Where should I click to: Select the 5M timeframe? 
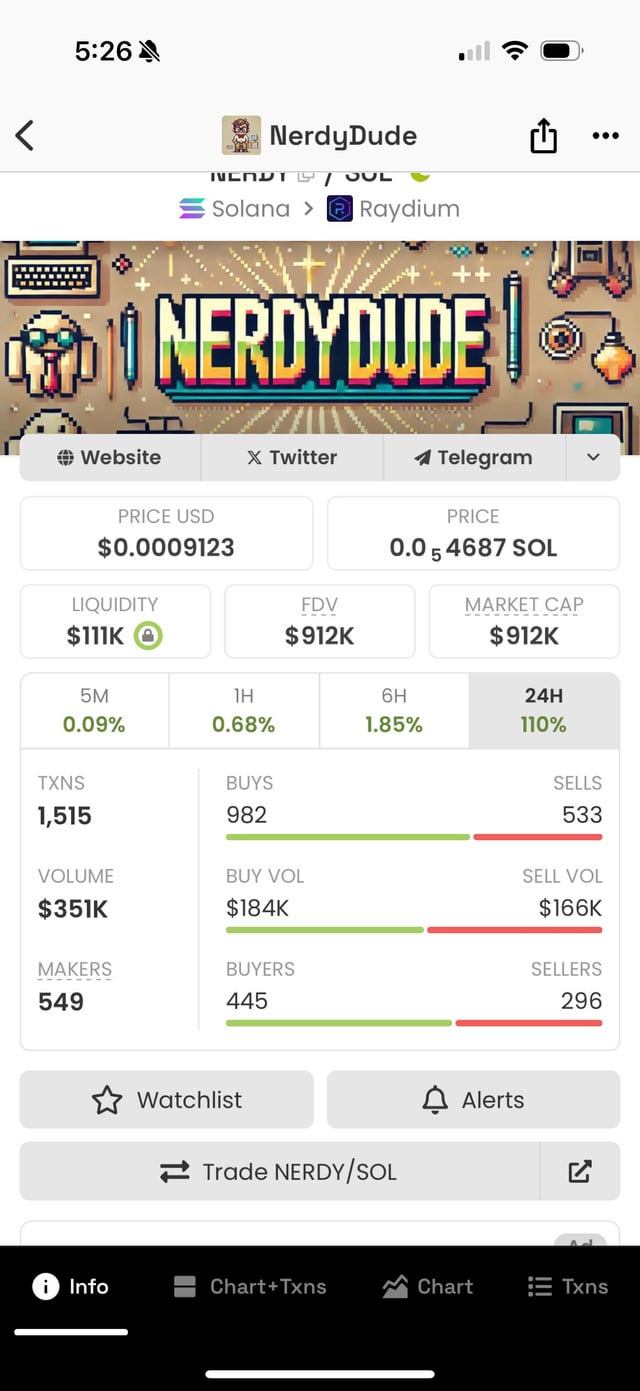[x=94, y=710]
